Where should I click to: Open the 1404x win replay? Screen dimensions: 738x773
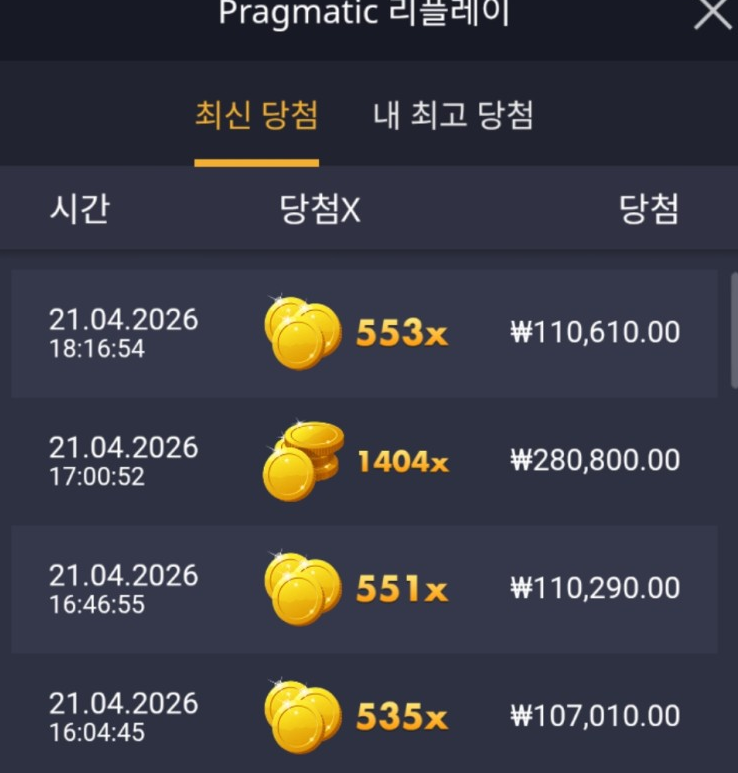(364, 461)
